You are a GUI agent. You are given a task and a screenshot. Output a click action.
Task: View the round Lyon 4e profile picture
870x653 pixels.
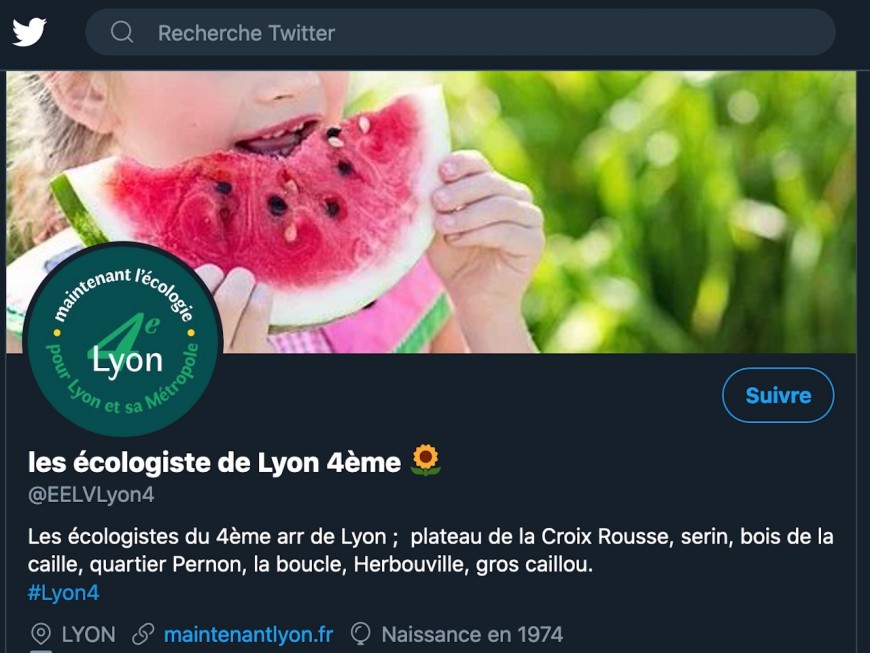[x=123, y=340]
